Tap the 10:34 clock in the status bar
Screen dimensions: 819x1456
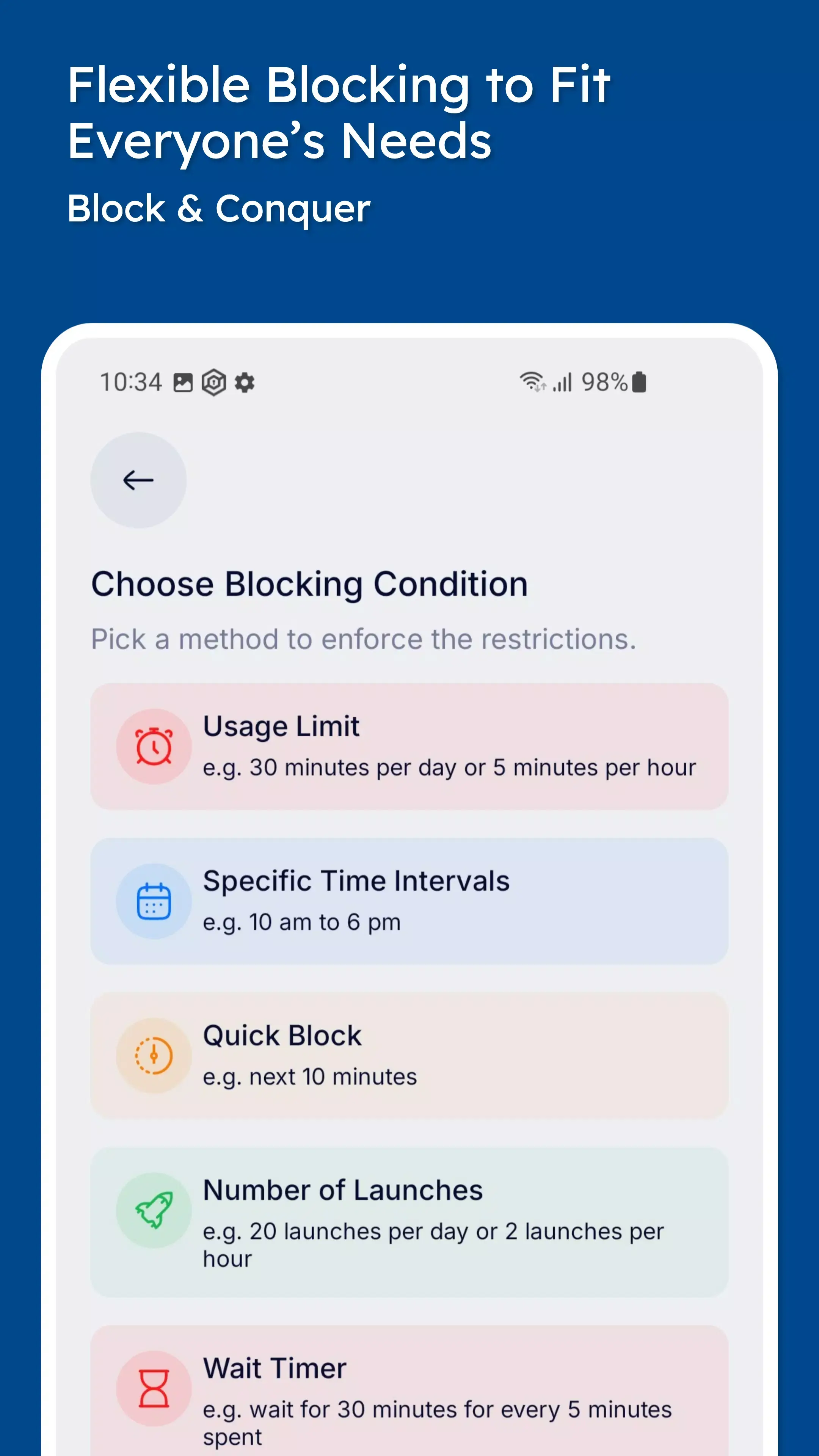click(131, 382)
